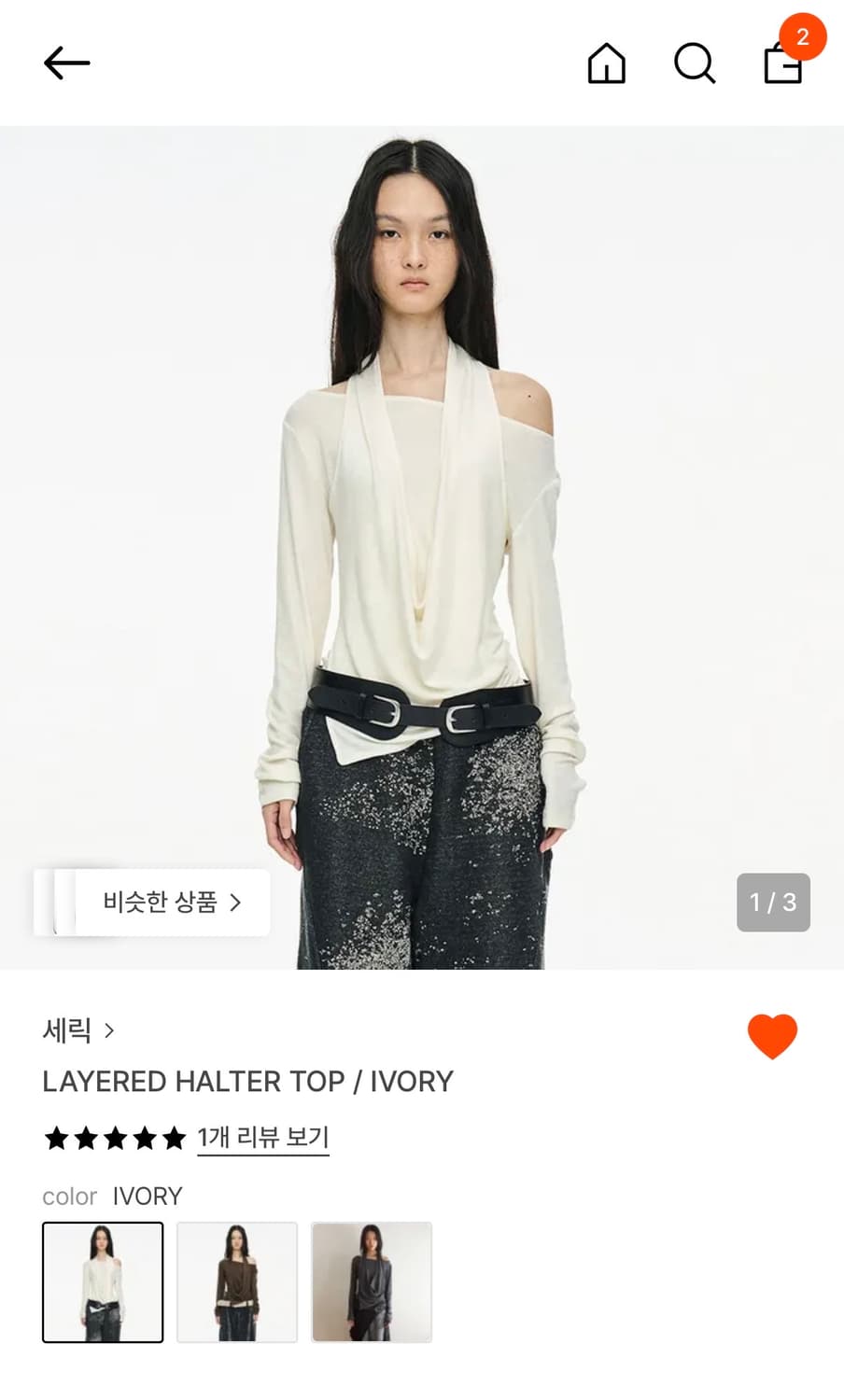Viewport: 844px width, 1400px height.
Task: Tap the back arrow to return
Action: pos(65,63)
